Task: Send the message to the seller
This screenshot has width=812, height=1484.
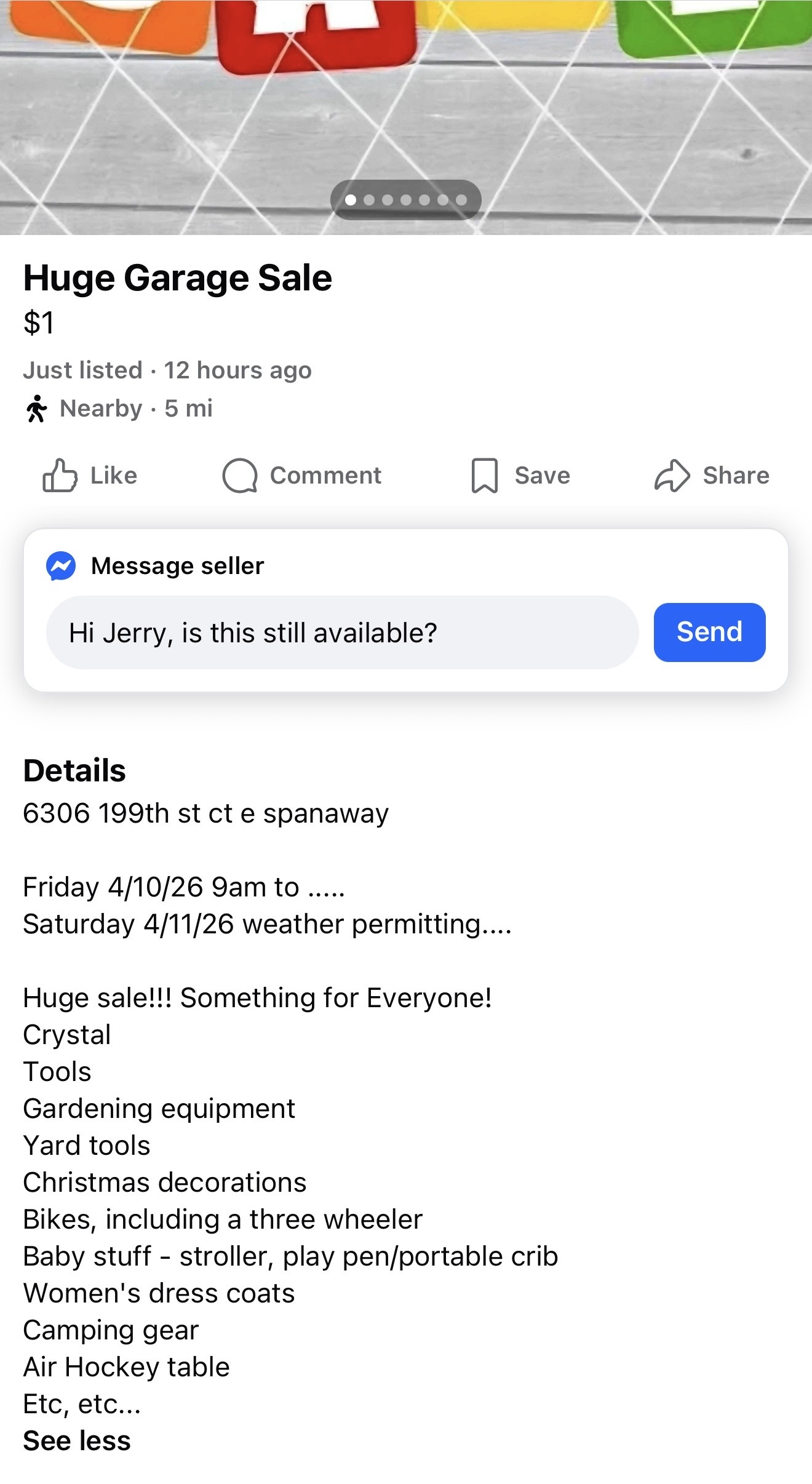Action: click(x=709, y=632)
